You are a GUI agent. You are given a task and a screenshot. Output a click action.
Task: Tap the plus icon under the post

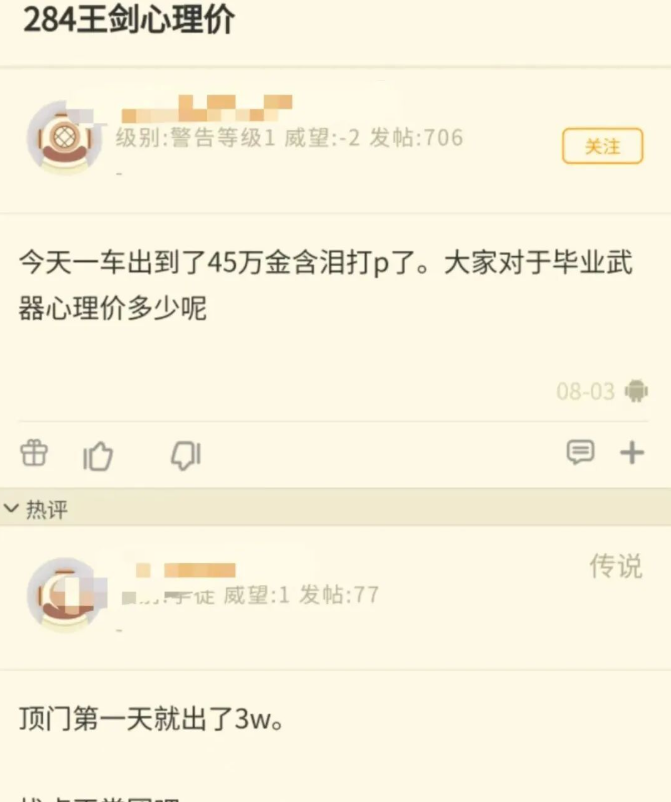(632, 453)
